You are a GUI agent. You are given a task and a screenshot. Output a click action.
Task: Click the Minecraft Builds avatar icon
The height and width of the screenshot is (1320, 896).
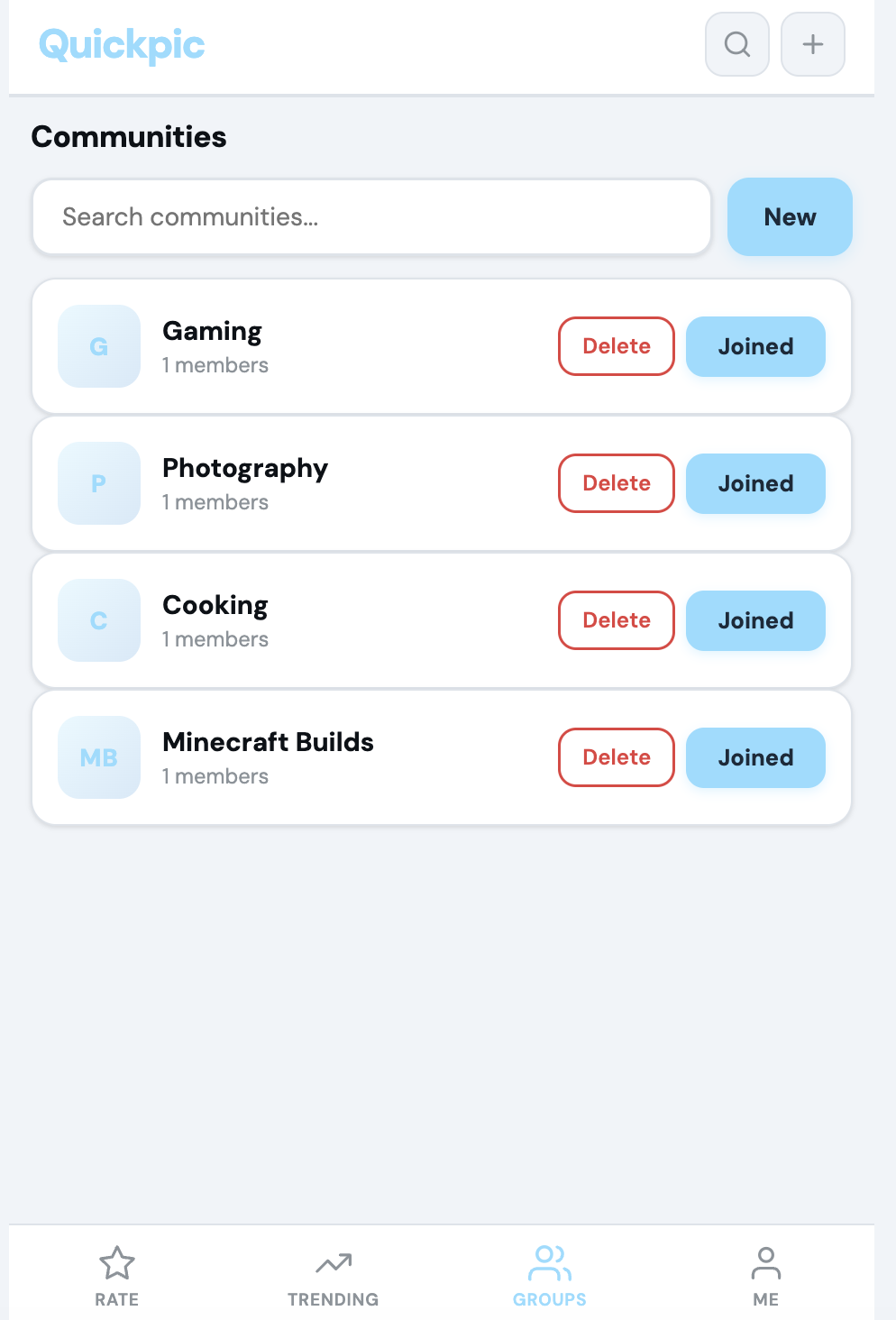98,757
